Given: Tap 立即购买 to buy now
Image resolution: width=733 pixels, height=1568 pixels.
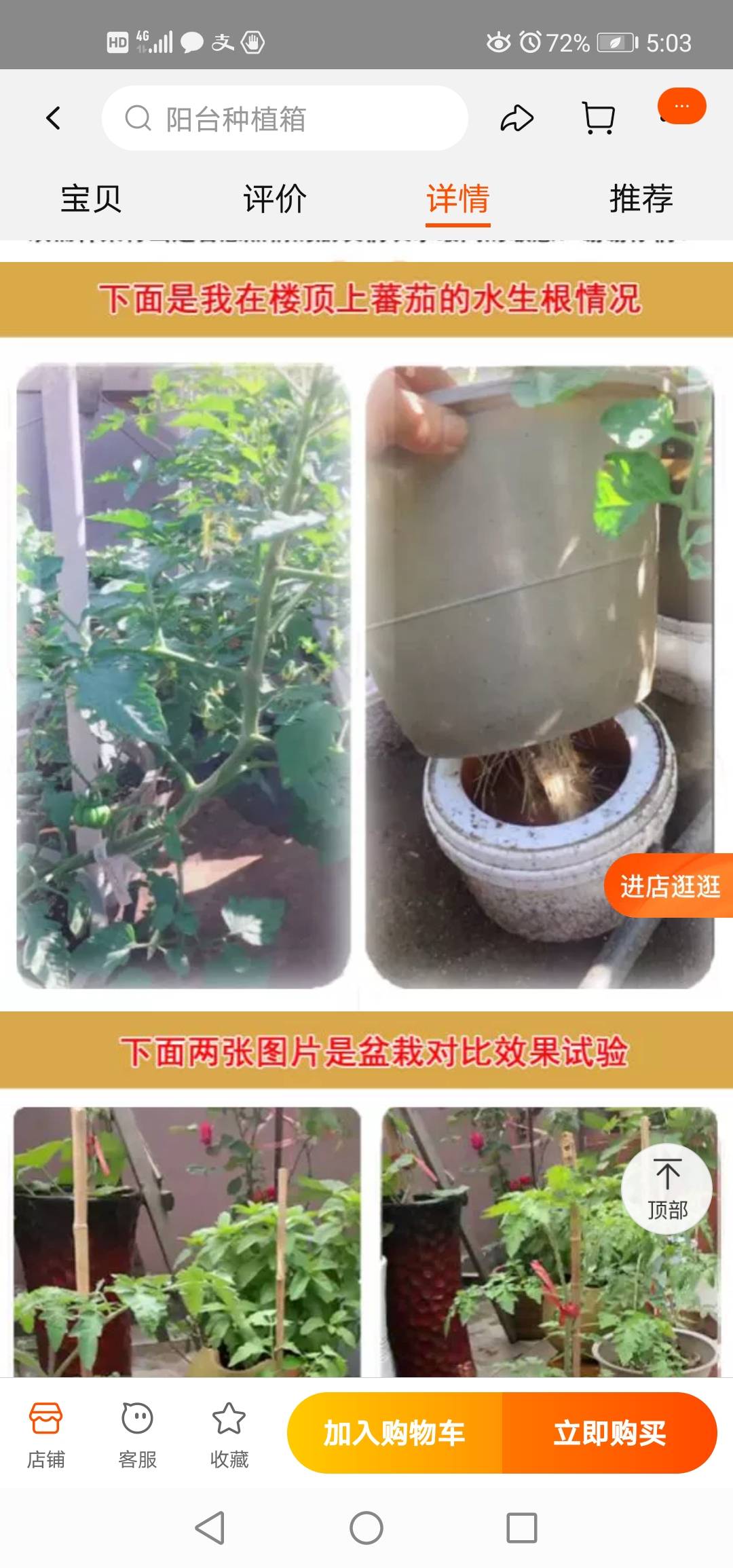Looking at the screenshot, I should [x=609, y=1433].
